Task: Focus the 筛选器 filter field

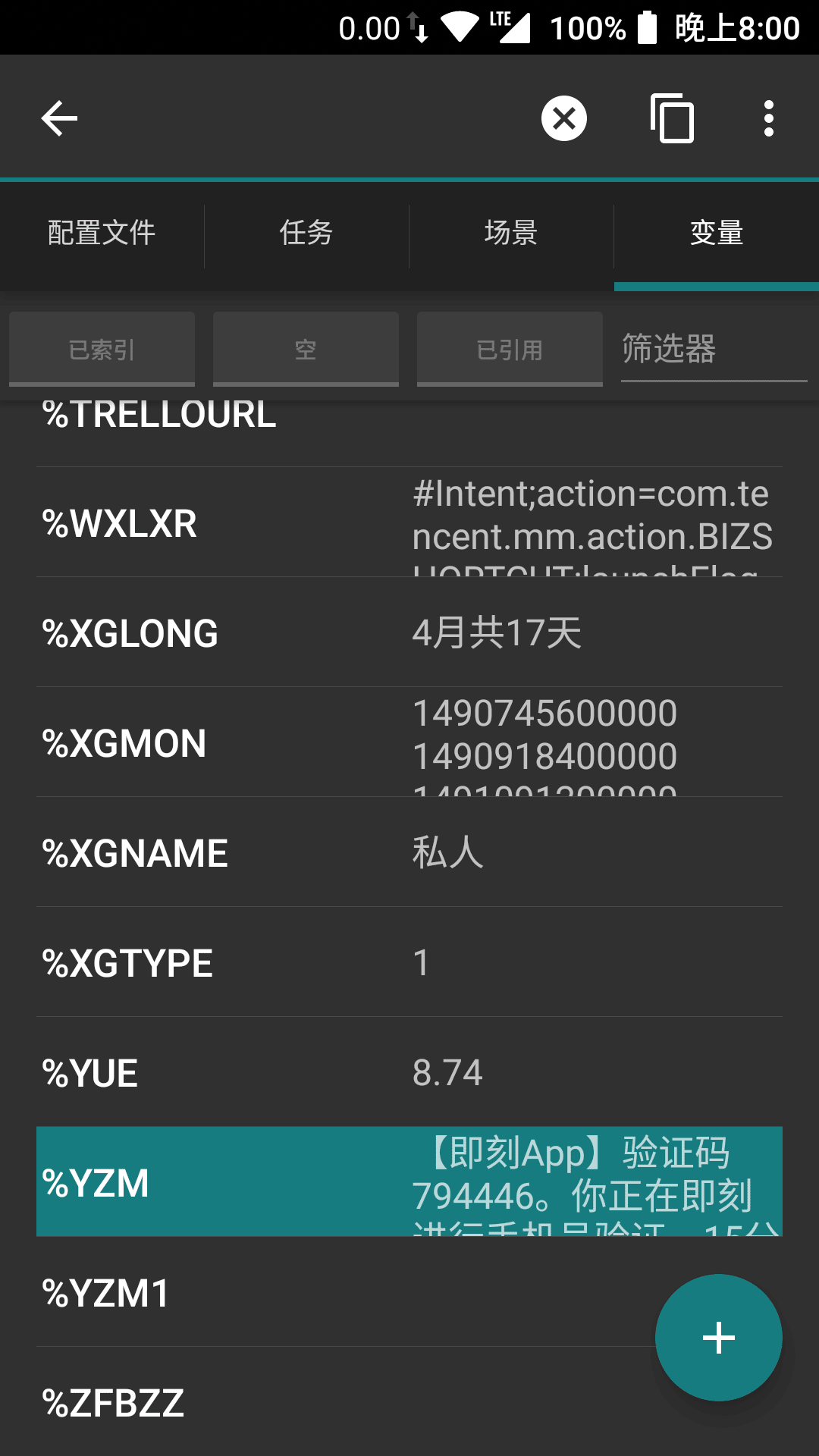Action: [713, 350]
